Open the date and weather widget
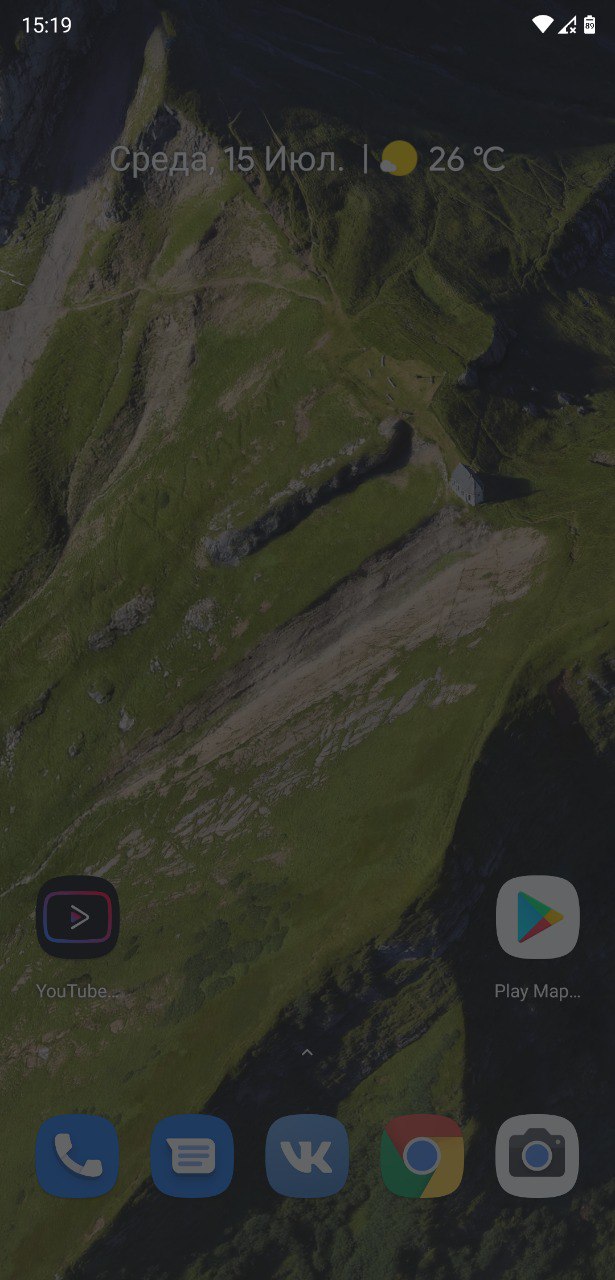Image resolution: width=615 pixels, height=1280 pixels. tap(307, 159)
